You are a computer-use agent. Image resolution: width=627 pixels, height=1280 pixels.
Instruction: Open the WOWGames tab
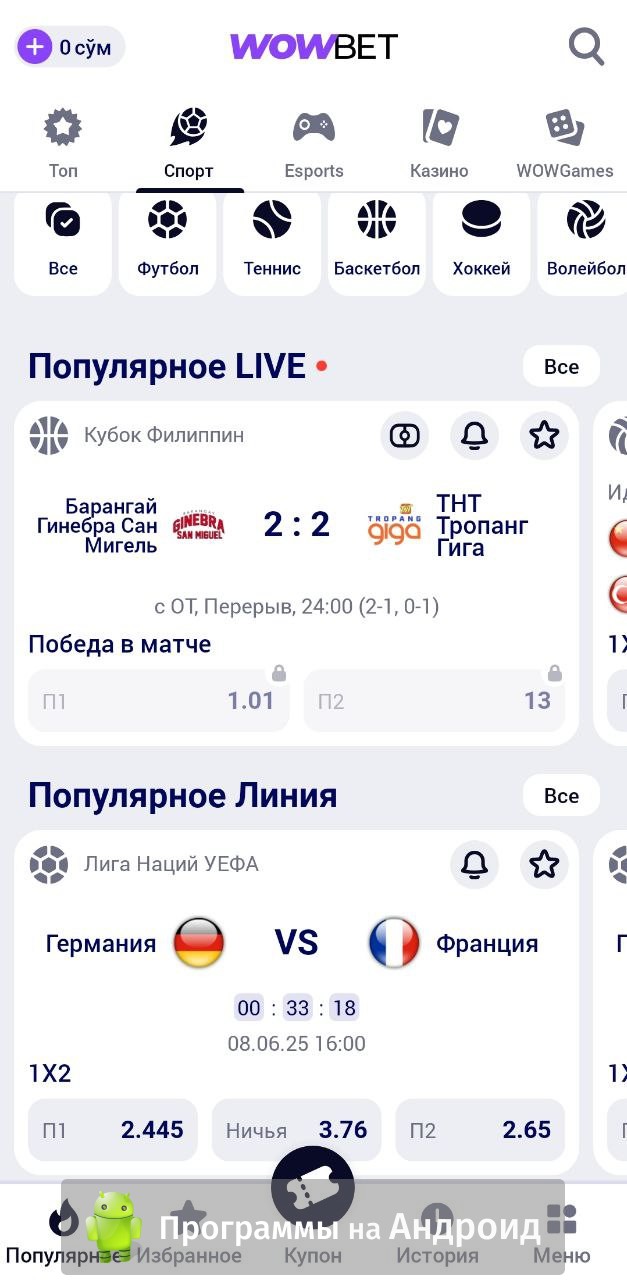coord(564,145)
